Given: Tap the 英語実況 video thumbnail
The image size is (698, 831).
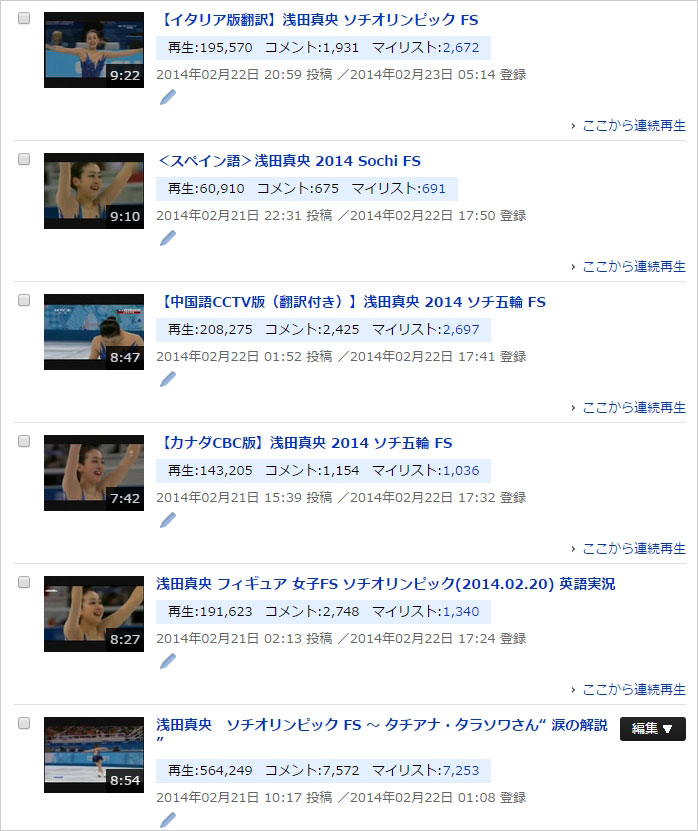Looking at the screenshot, I should [94, 613].
